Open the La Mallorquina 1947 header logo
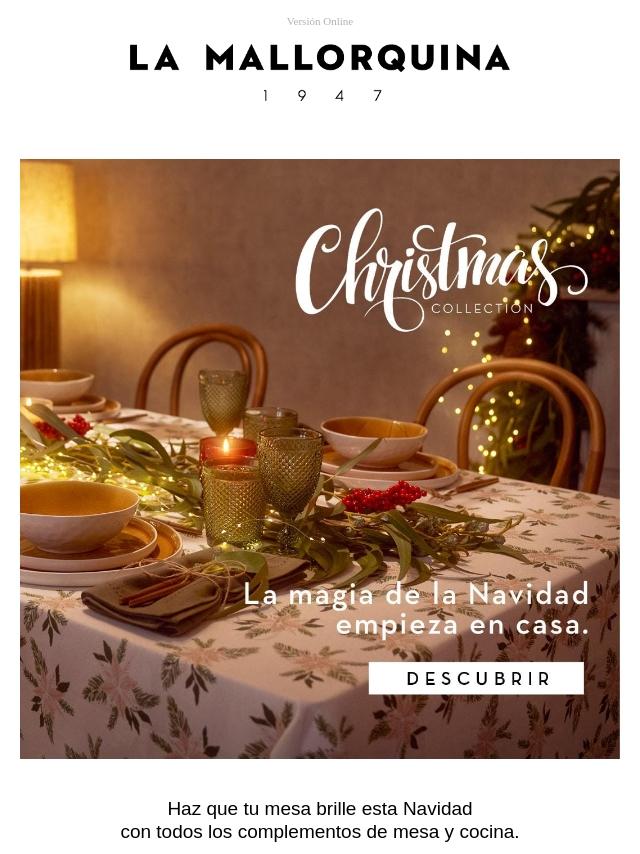The height and width of the screenshot is (854, 640). 320,73
